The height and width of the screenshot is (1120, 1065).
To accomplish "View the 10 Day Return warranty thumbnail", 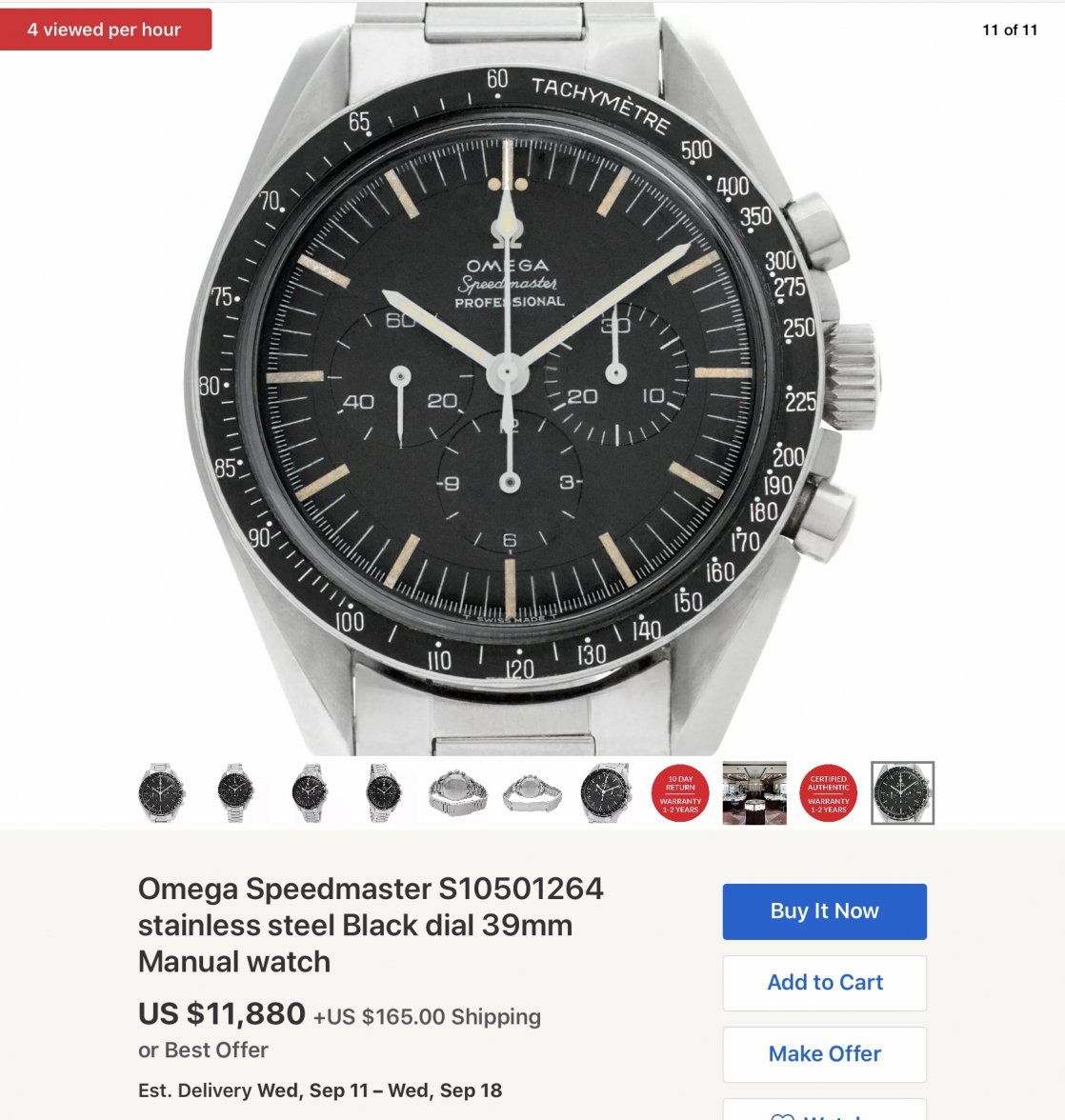I will 680,792.
